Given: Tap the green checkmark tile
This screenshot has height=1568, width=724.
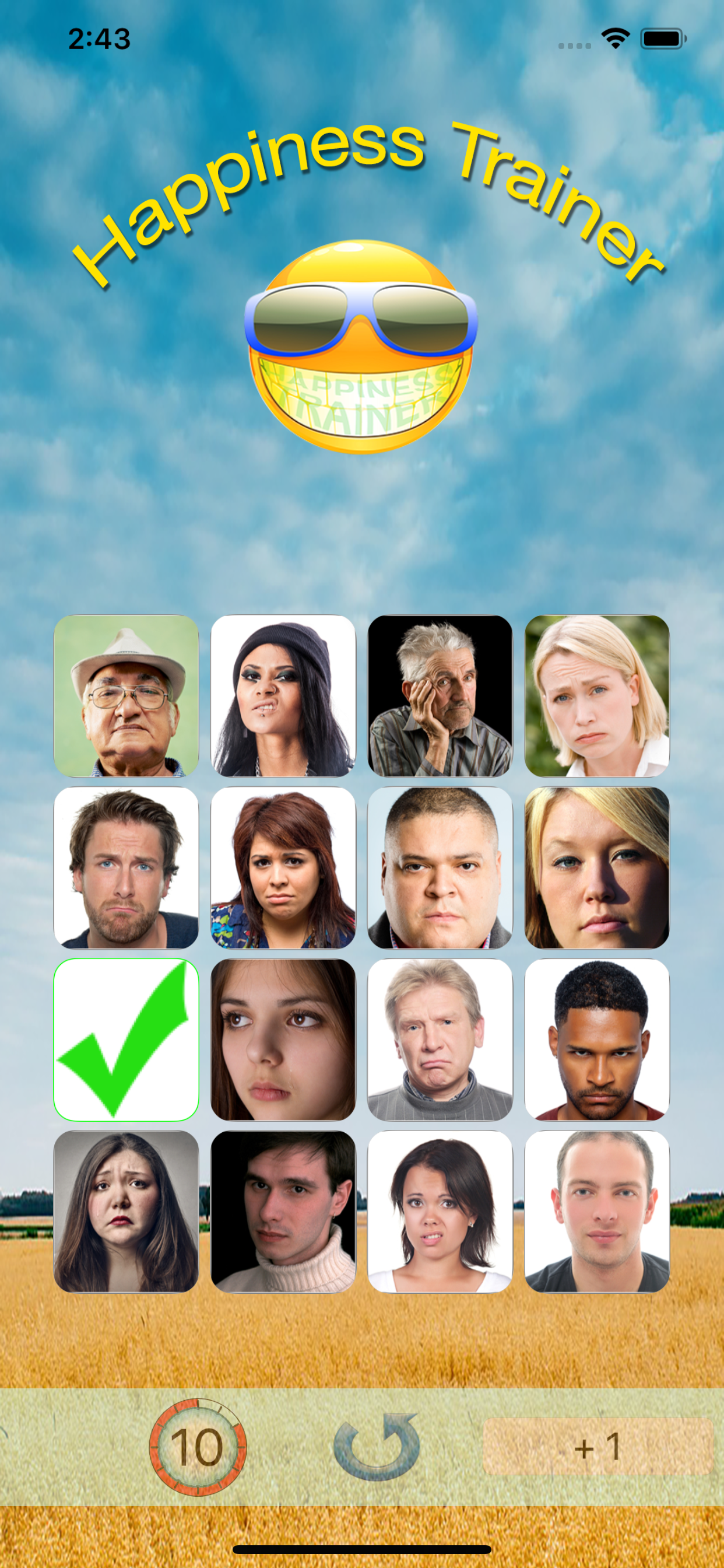Looking at the screenshot, I should pos(126,1039).
